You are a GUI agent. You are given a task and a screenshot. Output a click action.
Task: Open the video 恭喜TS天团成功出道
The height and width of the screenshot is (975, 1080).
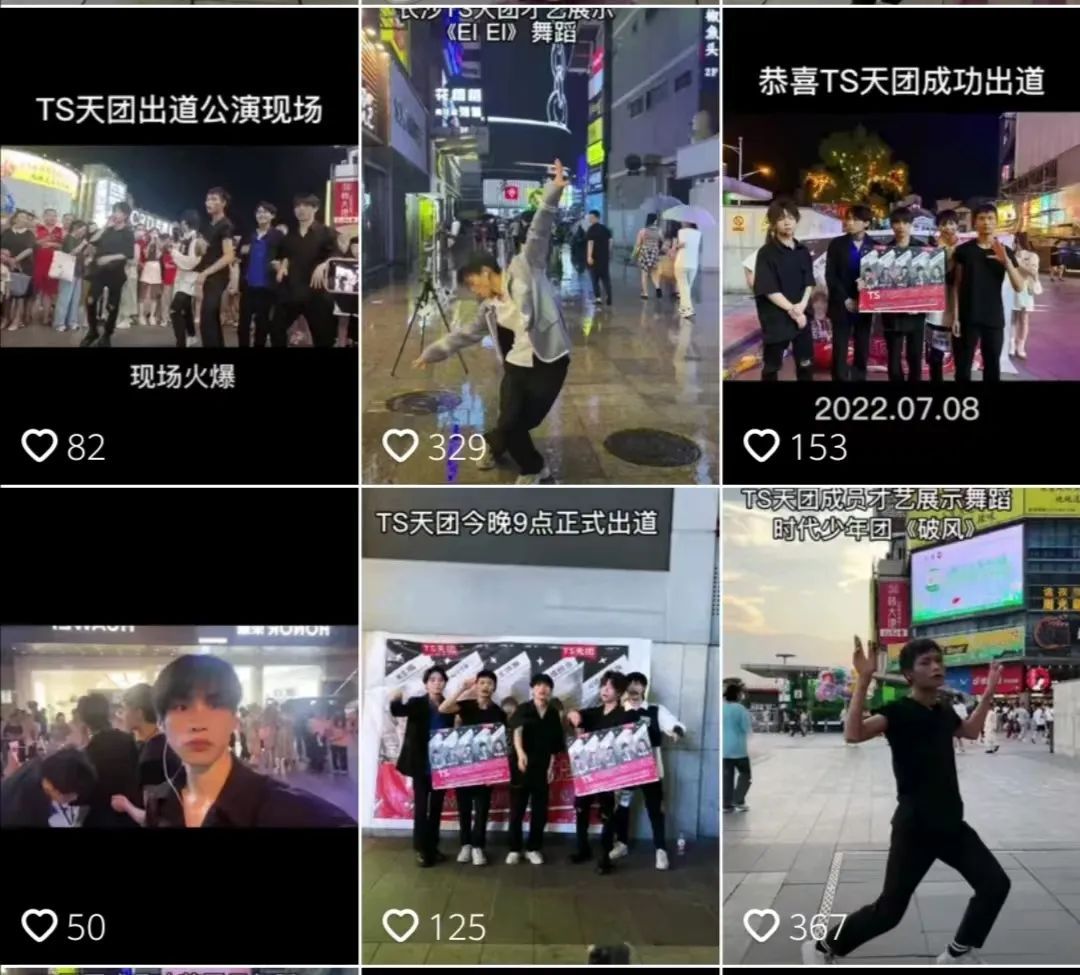(x=901, y=245)
